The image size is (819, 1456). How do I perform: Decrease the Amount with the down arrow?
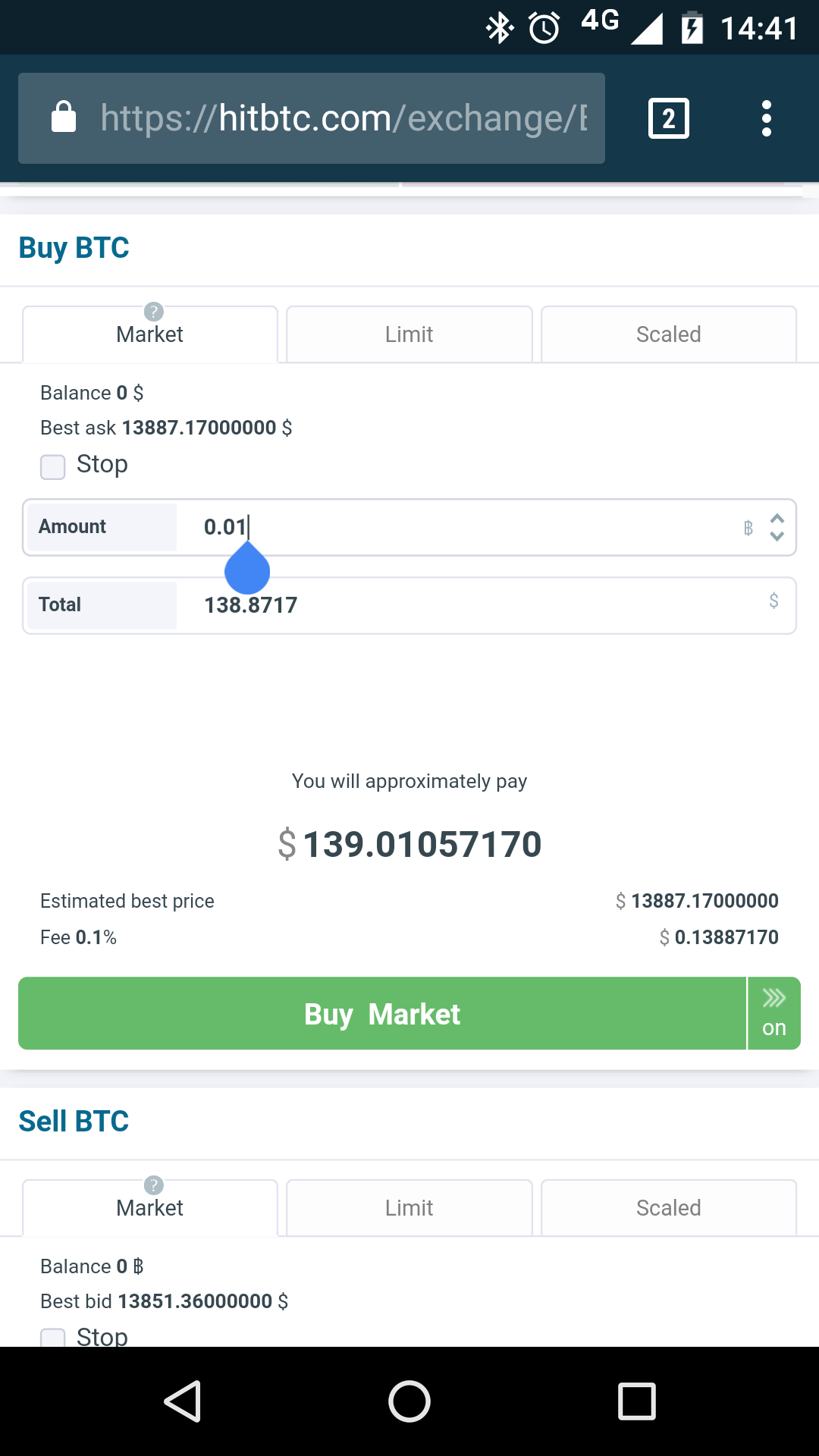point(777,536)
